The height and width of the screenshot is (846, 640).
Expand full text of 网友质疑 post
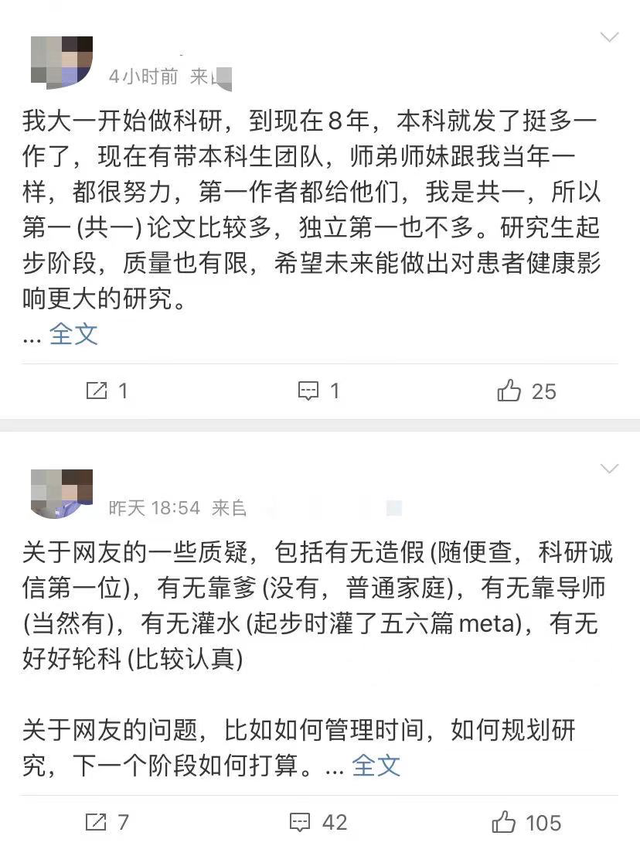[x=376, y=765]
